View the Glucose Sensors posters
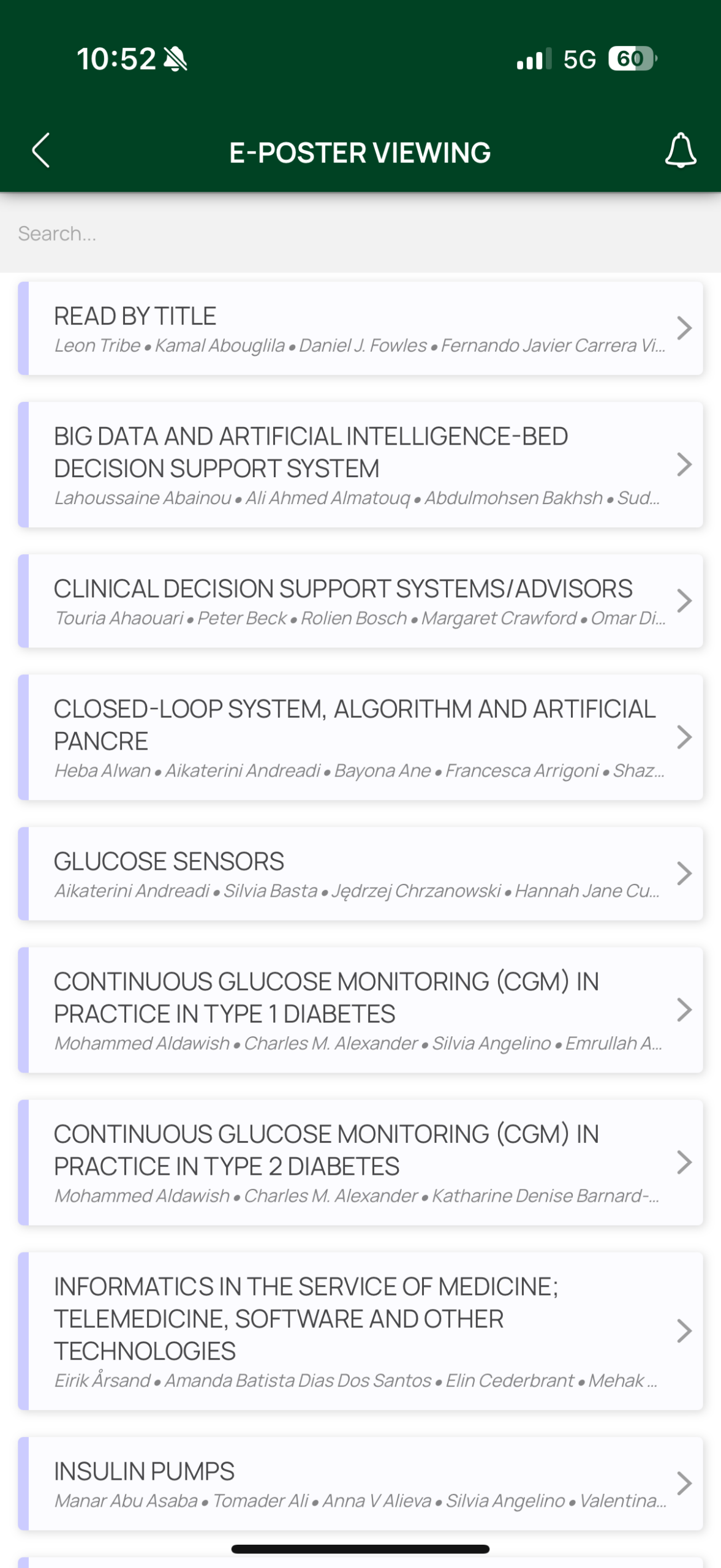 360,874
